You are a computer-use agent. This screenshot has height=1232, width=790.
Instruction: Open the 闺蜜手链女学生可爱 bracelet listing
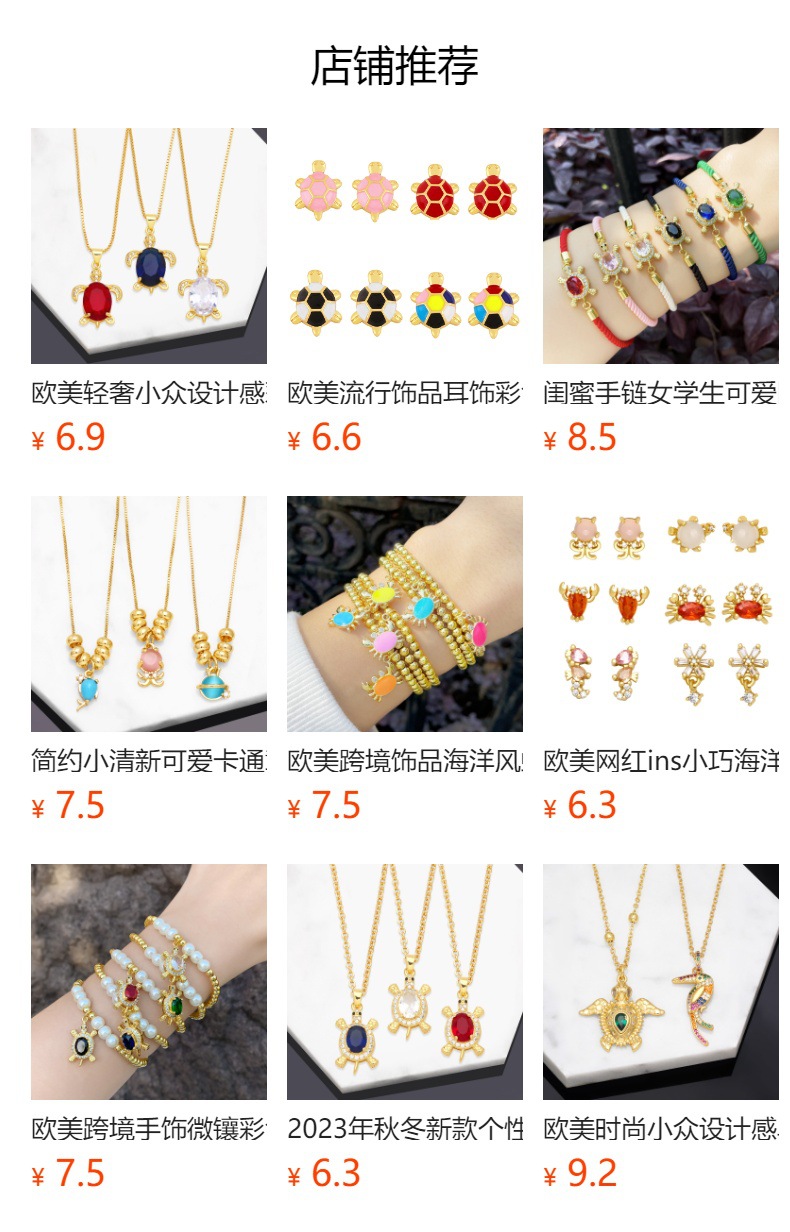(x=660, y=246)
